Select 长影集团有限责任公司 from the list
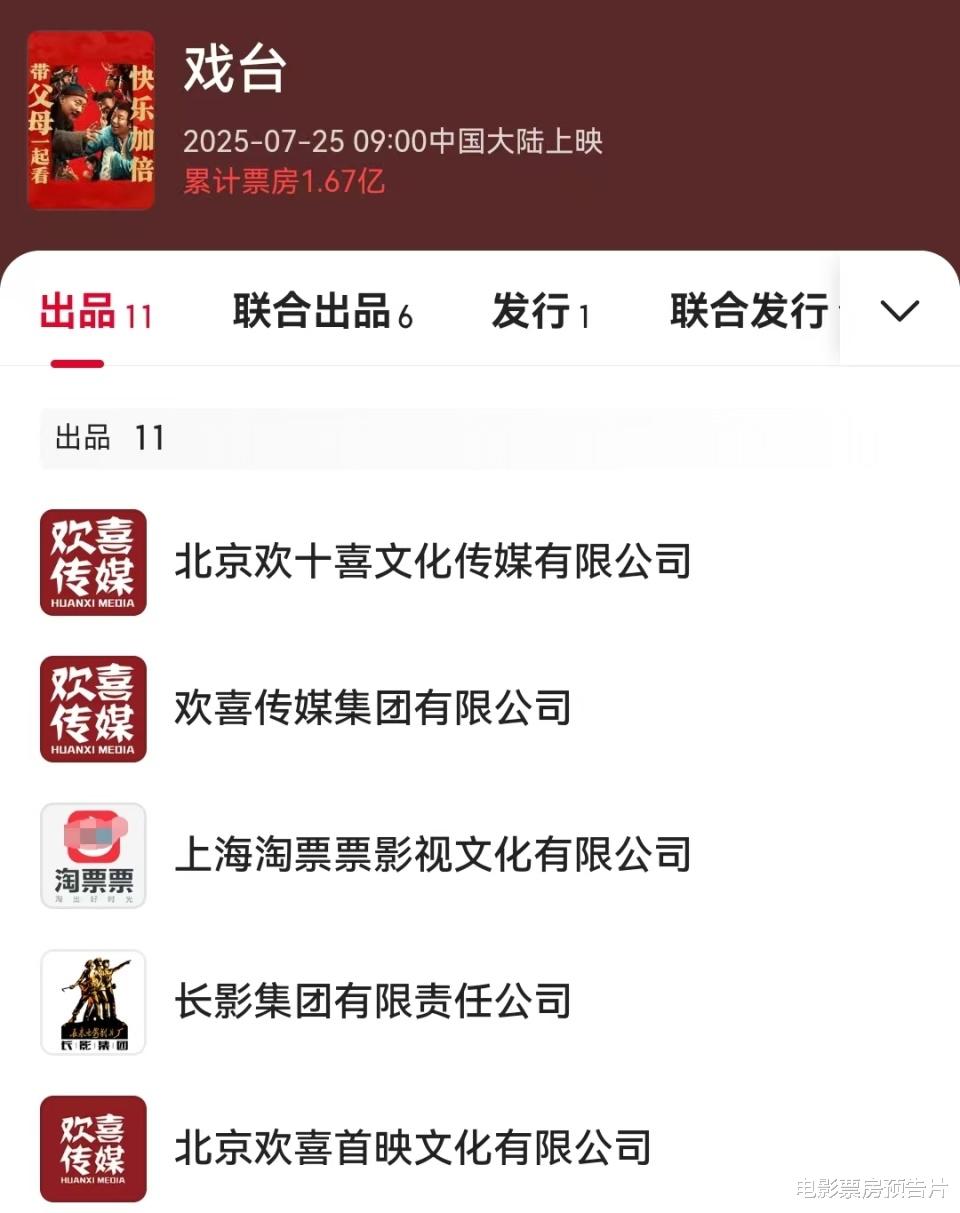 point(375,1003)
